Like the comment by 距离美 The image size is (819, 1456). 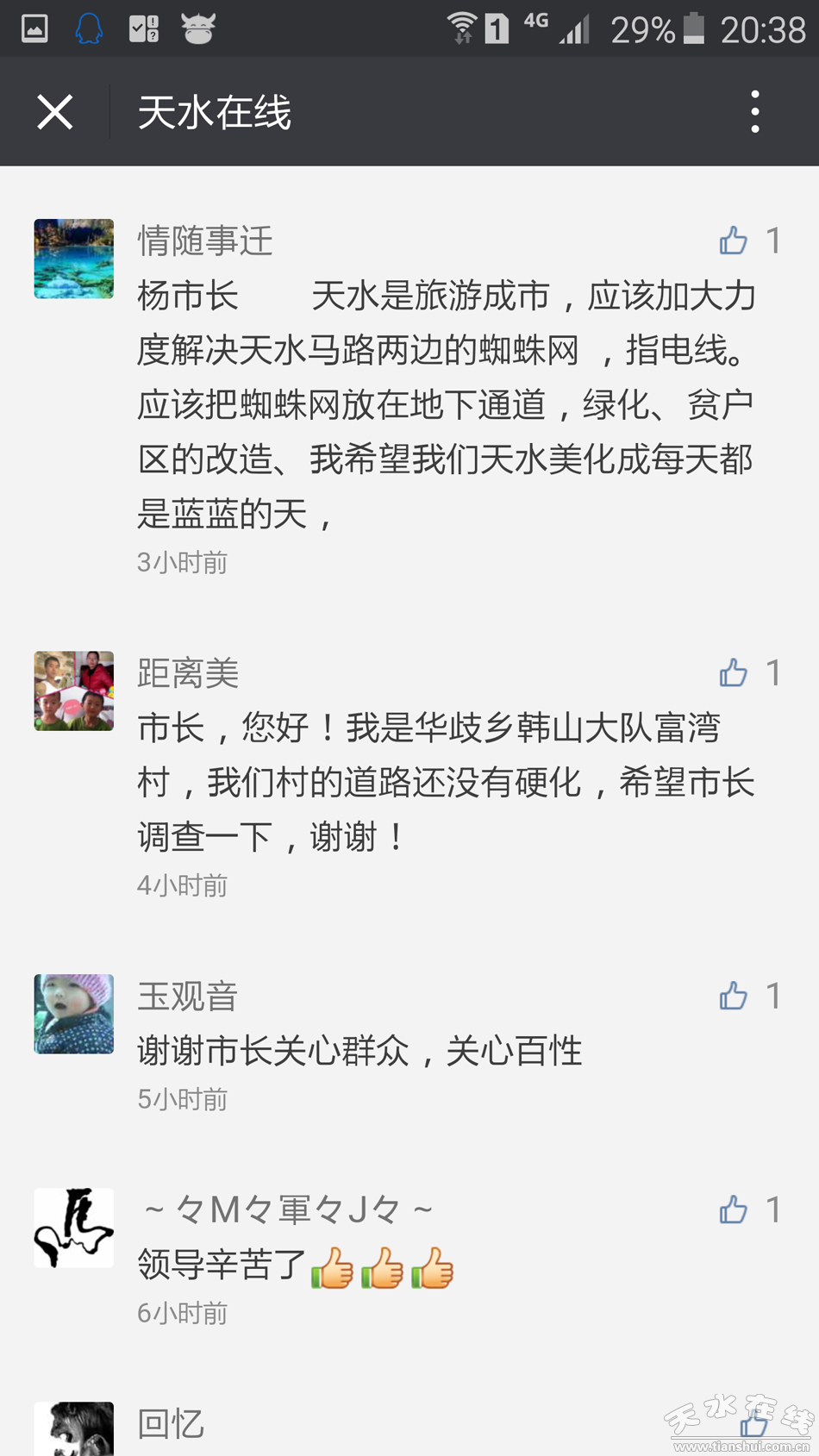(734, 672)
